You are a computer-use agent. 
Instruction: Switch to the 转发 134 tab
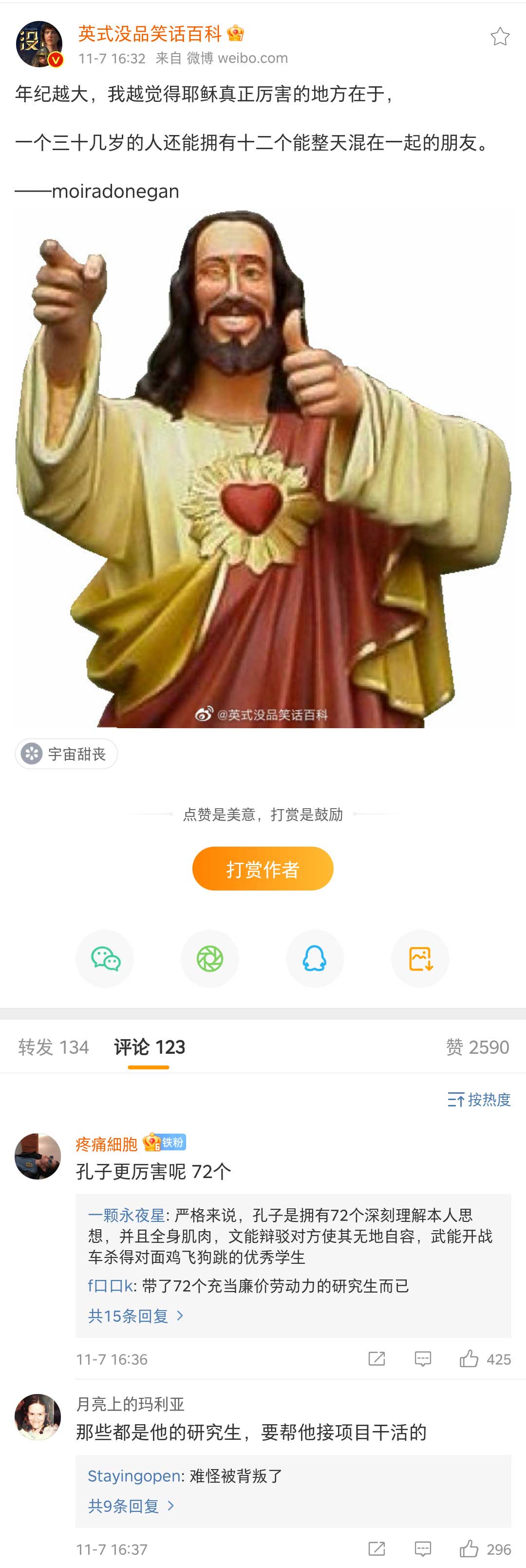point(54,1047)
